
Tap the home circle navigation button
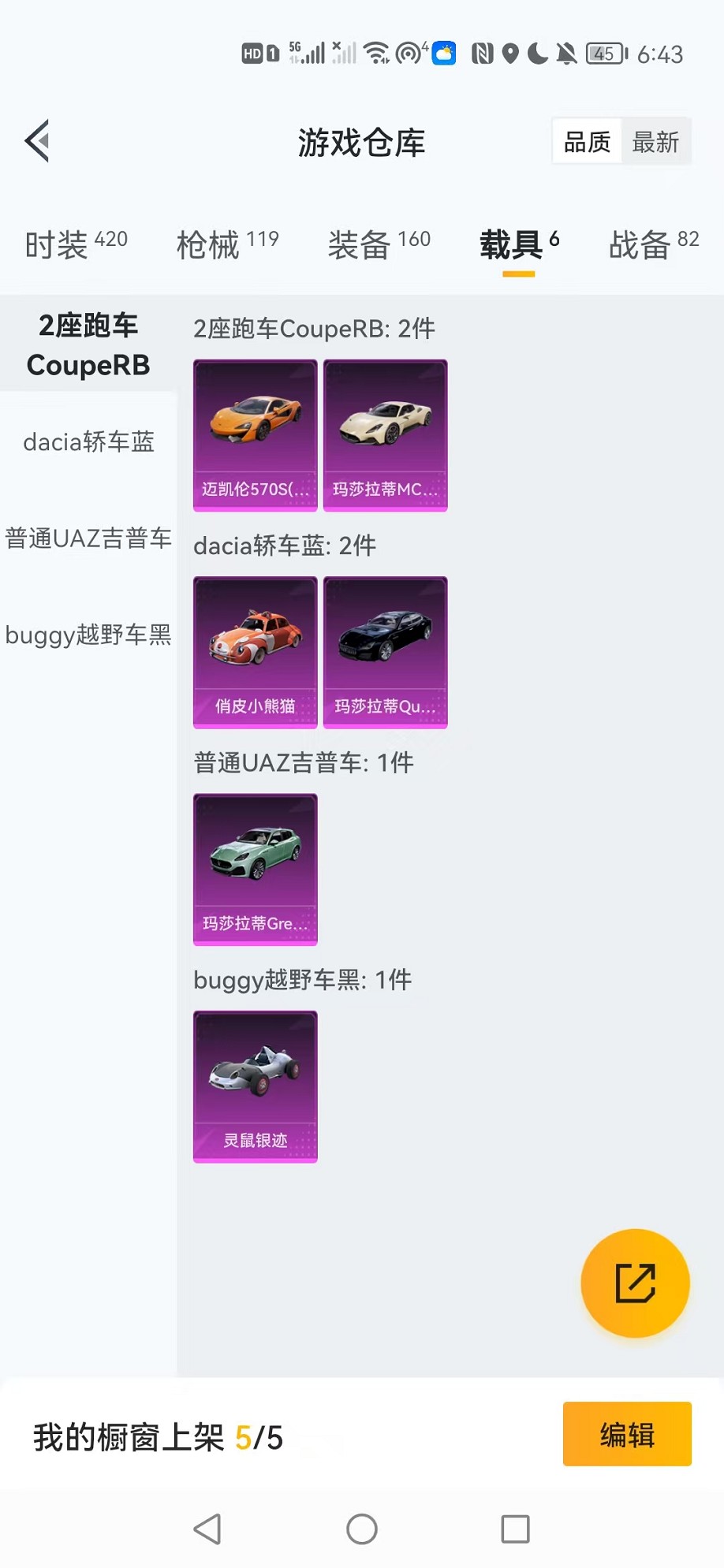361,1529
